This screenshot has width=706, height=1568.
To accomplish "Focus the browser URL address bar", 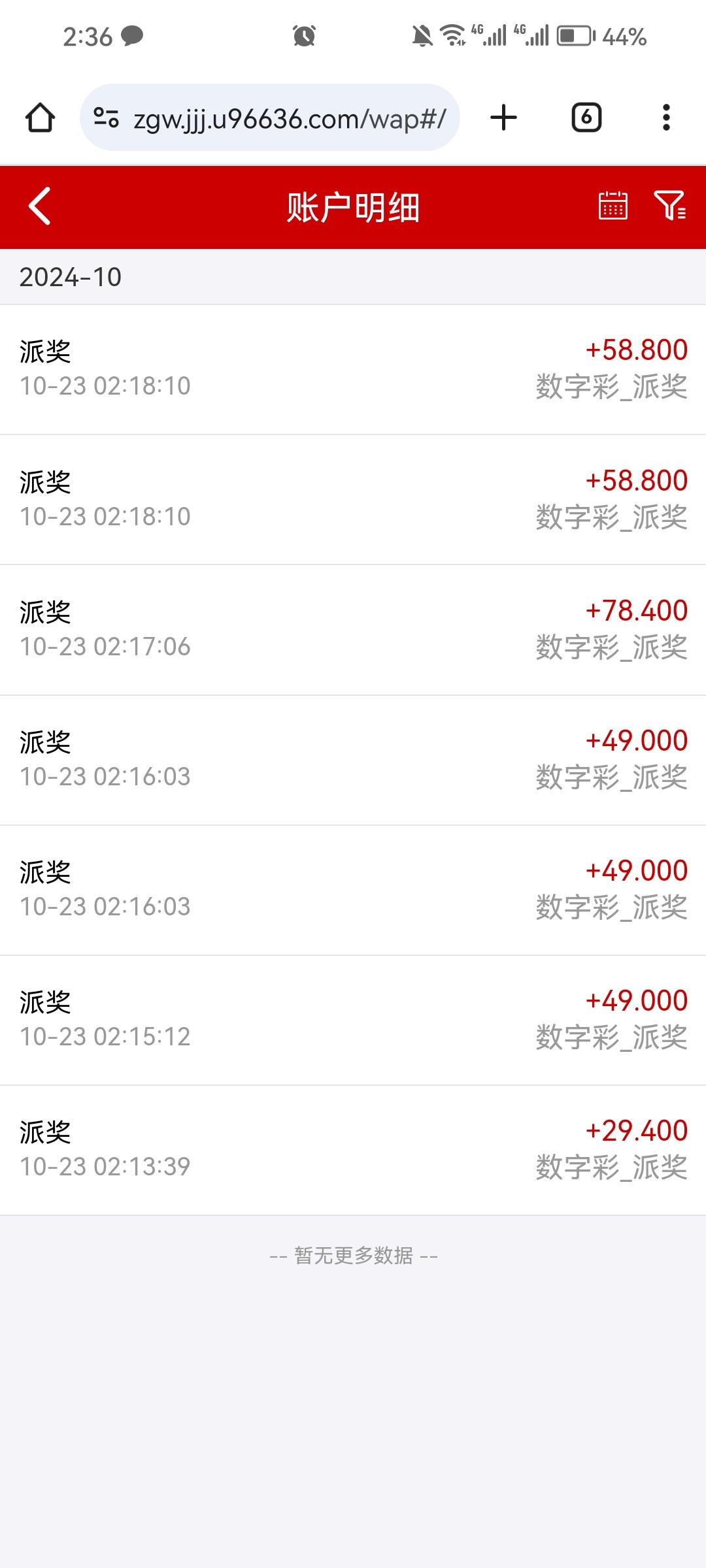I will pos(289,119).
